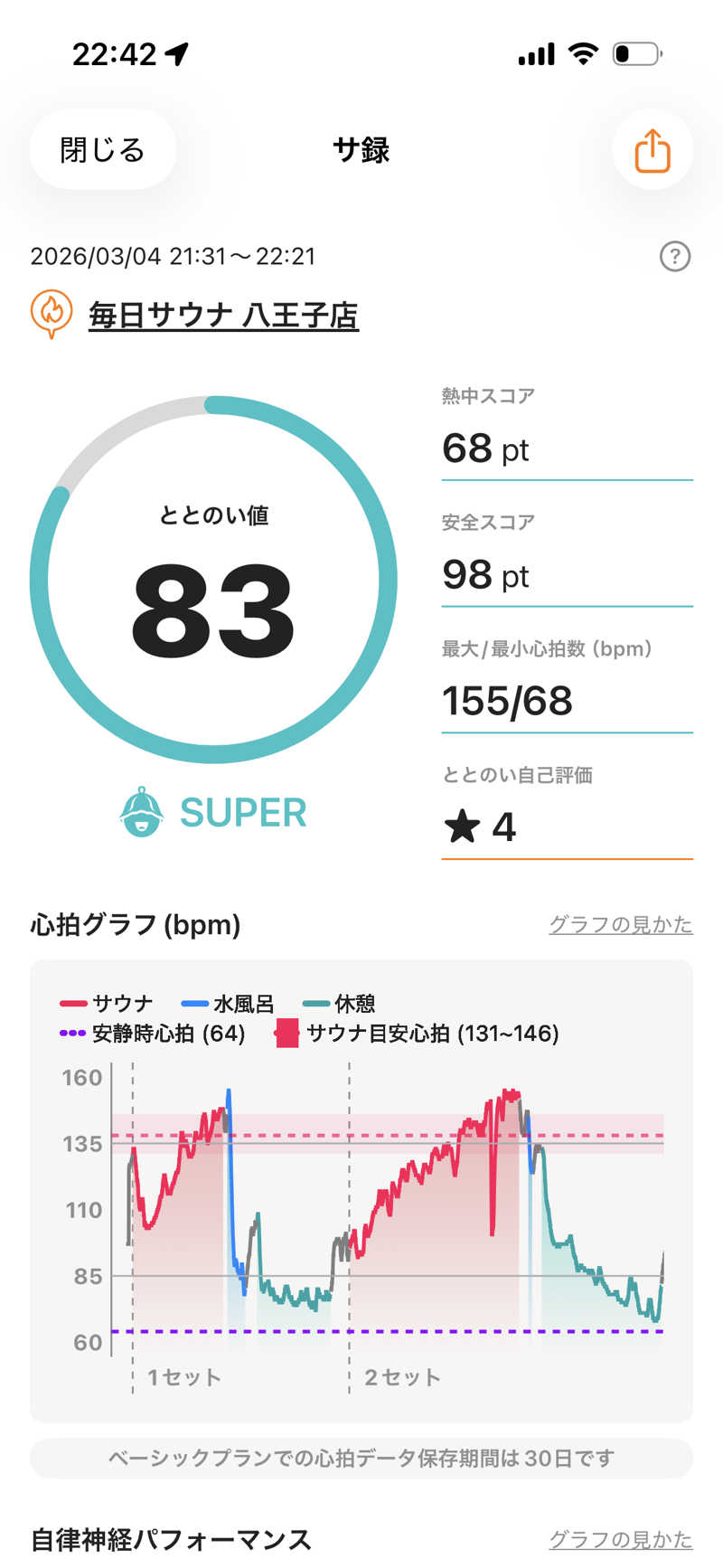
Task: Open グラフの見かた beside 心拍グラフ
Action: pyautogui.click(x=620, y=924)
